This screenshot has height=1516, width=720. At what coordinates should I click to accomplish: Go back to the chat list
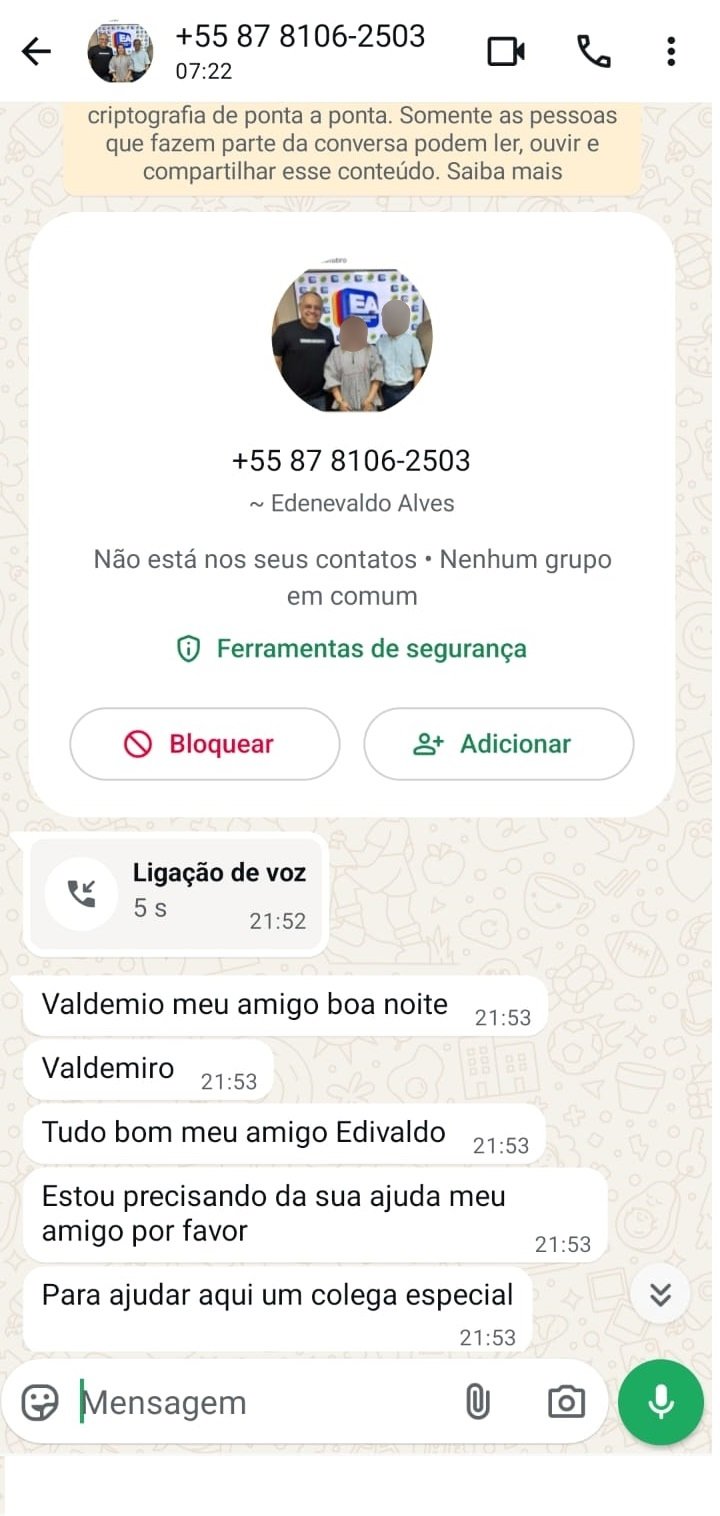click(x=36, y=51)
